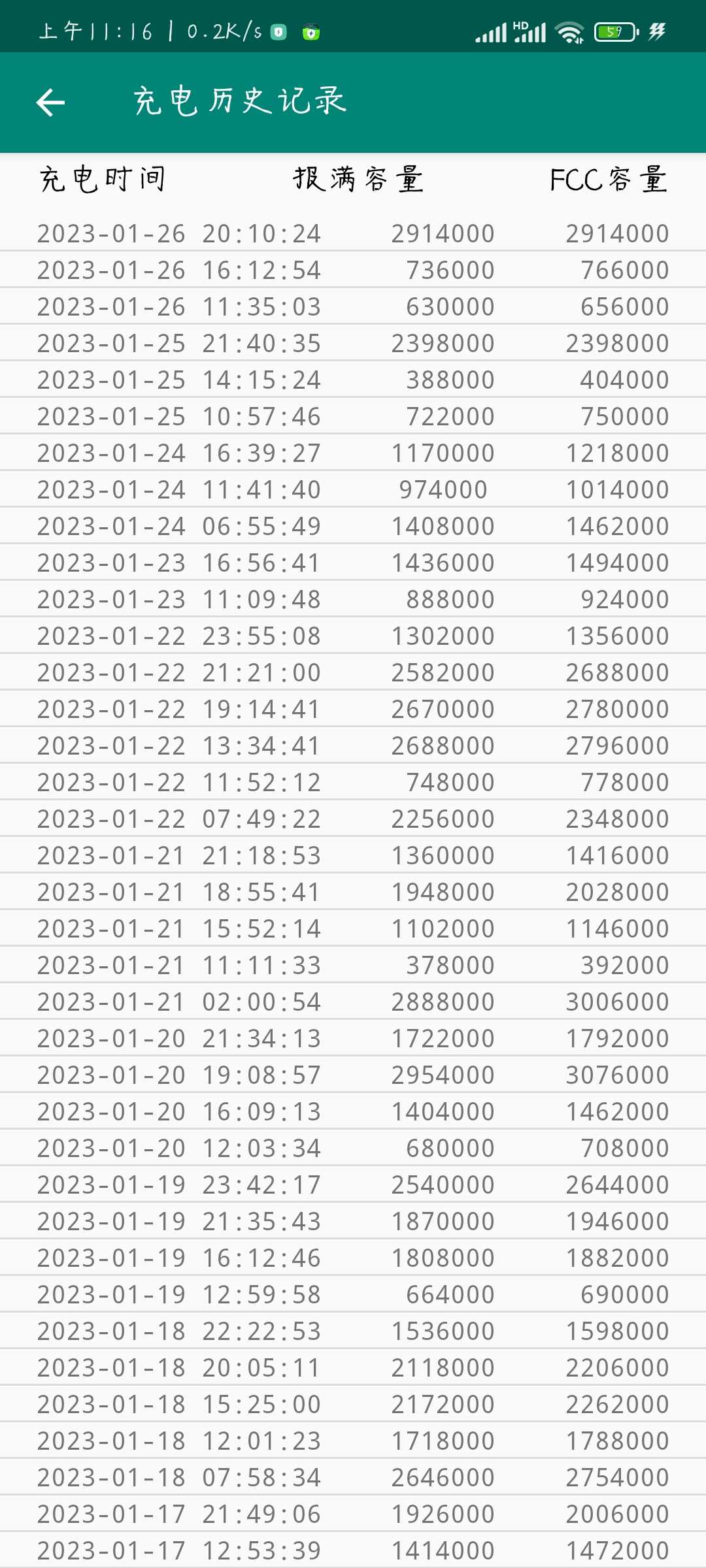
Task: Go back from charging history
Action: [x=50, y=103]
